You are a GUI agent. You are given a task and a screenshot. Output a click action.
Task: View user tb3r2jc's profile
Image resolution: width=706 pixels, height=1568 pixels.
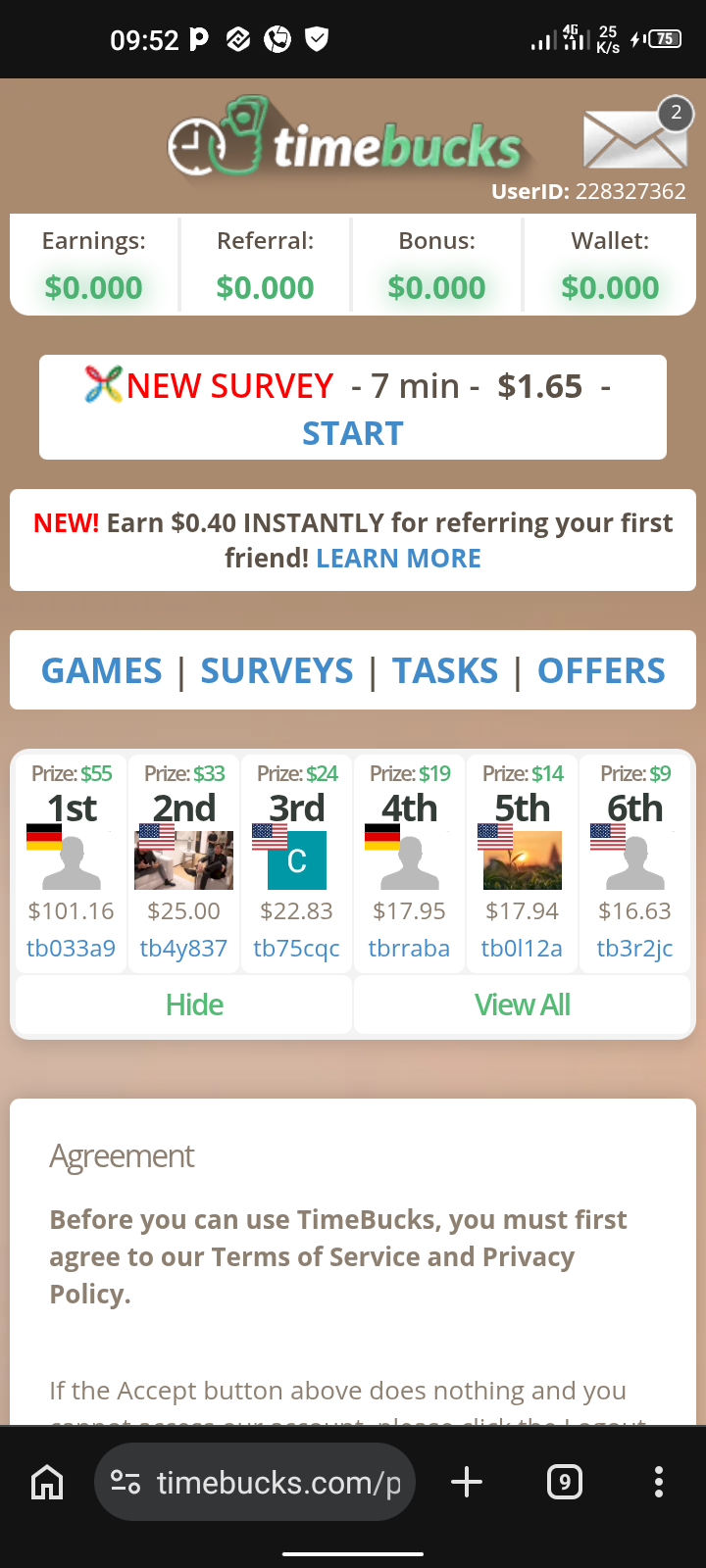point(634,949)
